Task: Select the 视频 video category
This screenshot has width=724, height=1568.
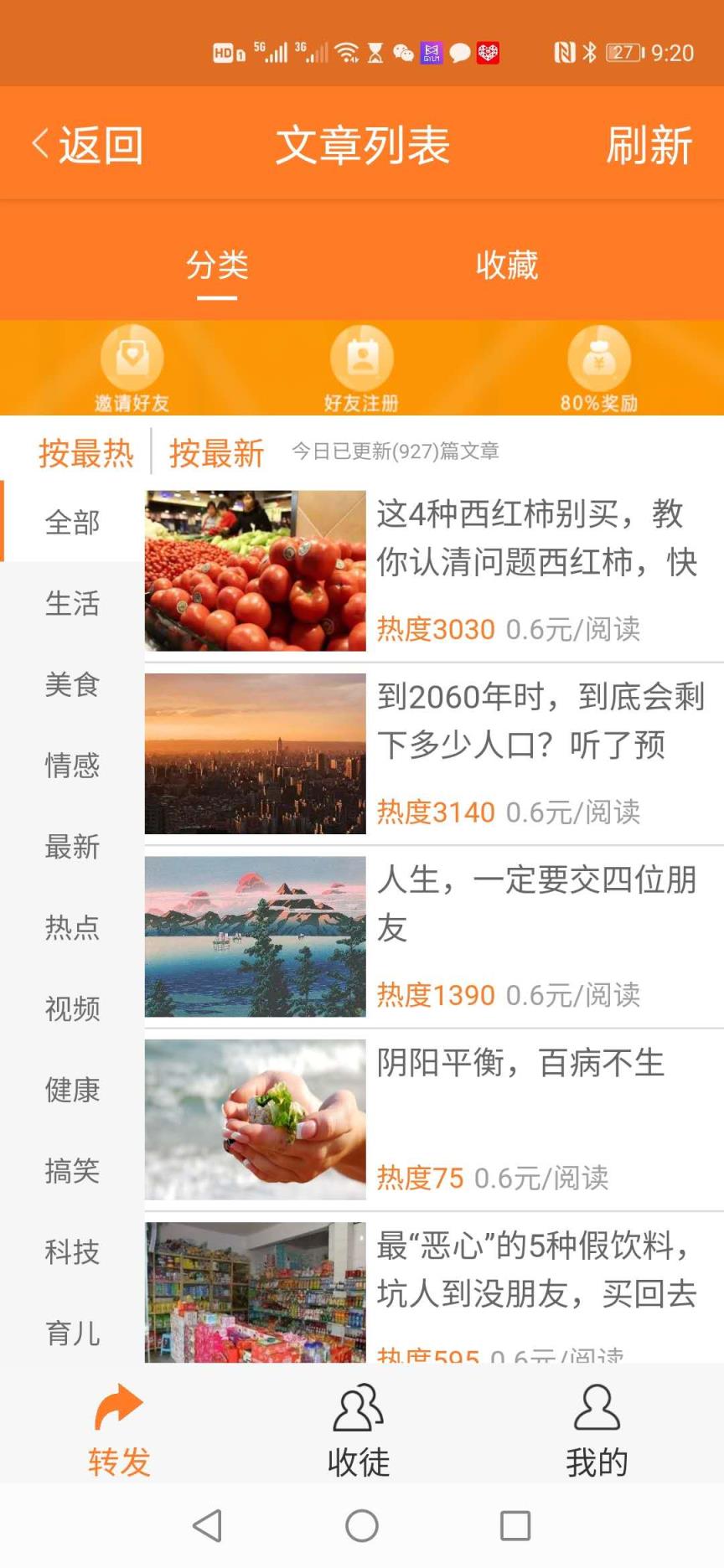Action: pyautogui.click(x=72, y=1010)
